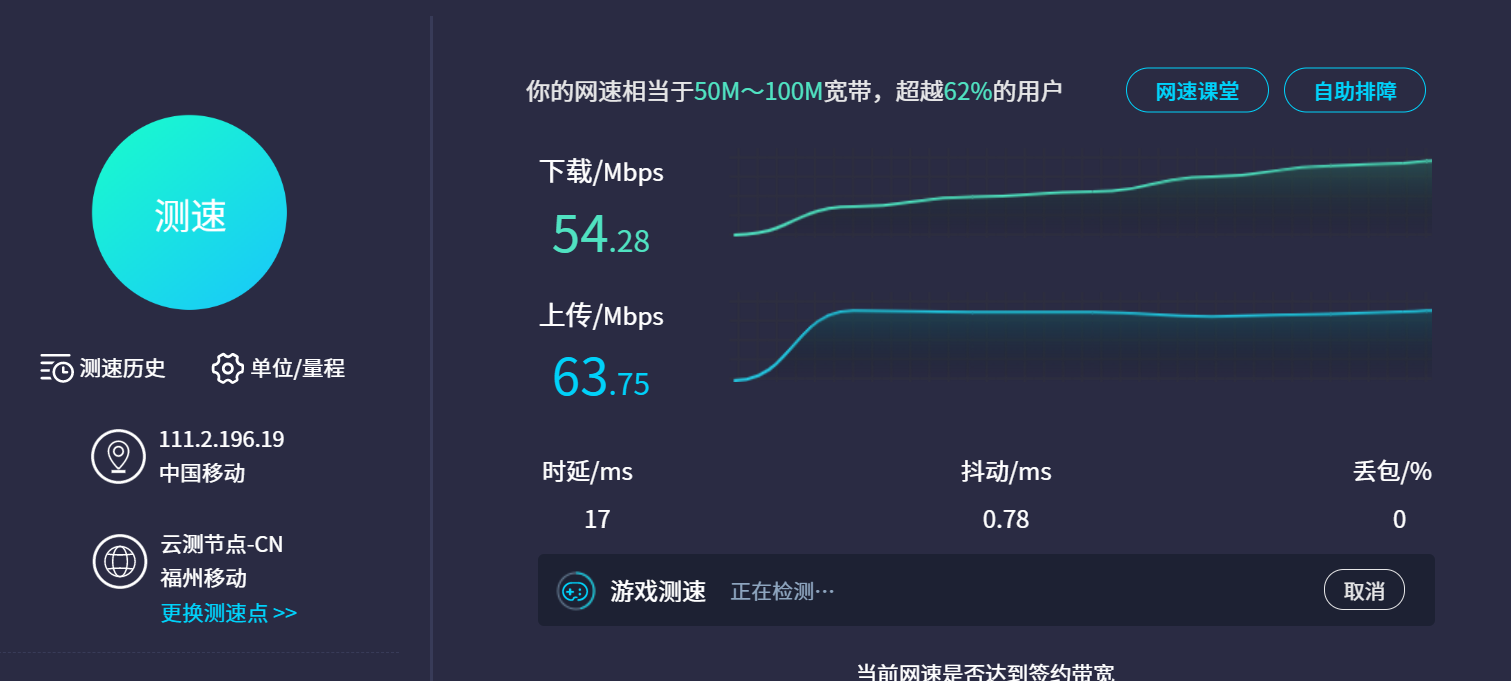Open 网速课堂 network speed classroom
The width and height of the screenshot is (1511, 681).
(1196, 91)
